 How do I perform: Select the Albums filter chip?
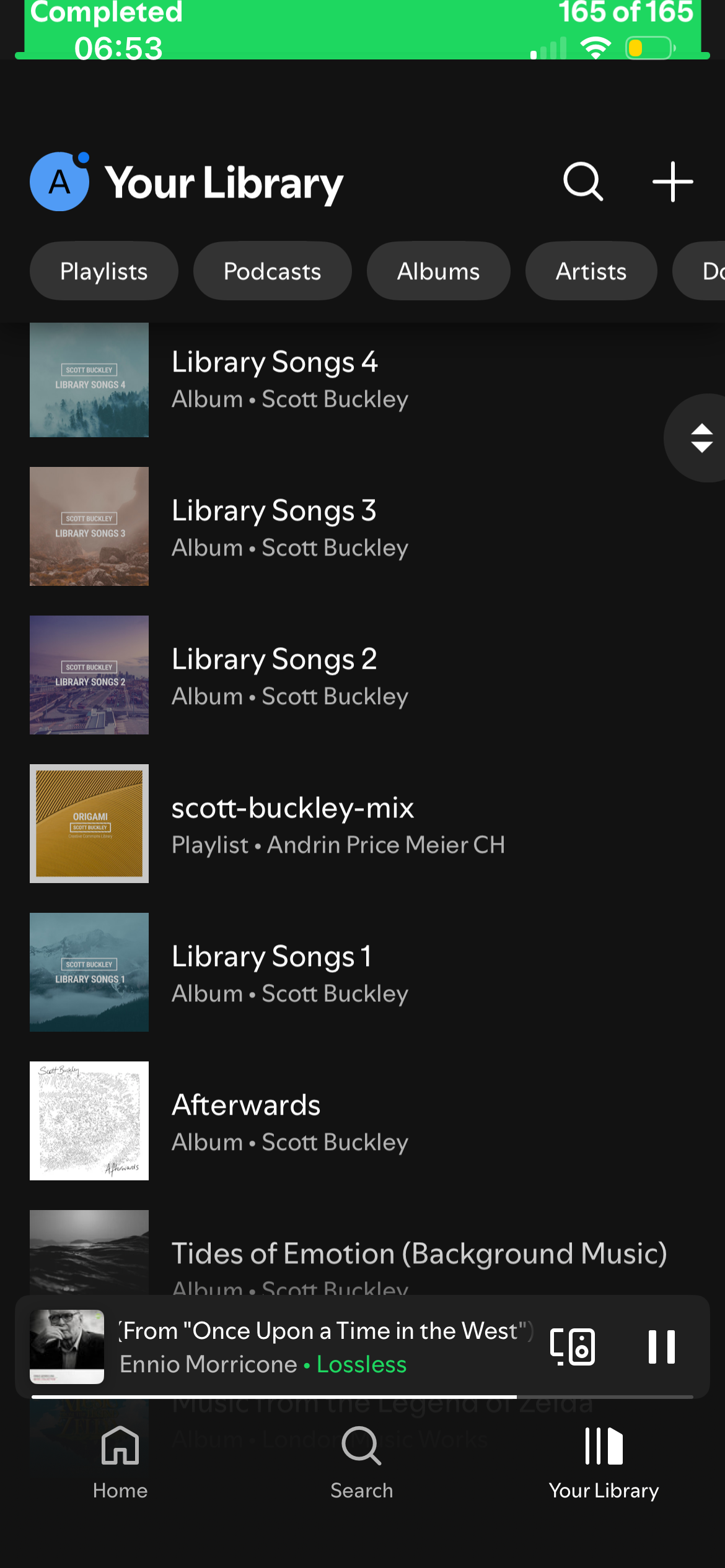coord(438,271)
